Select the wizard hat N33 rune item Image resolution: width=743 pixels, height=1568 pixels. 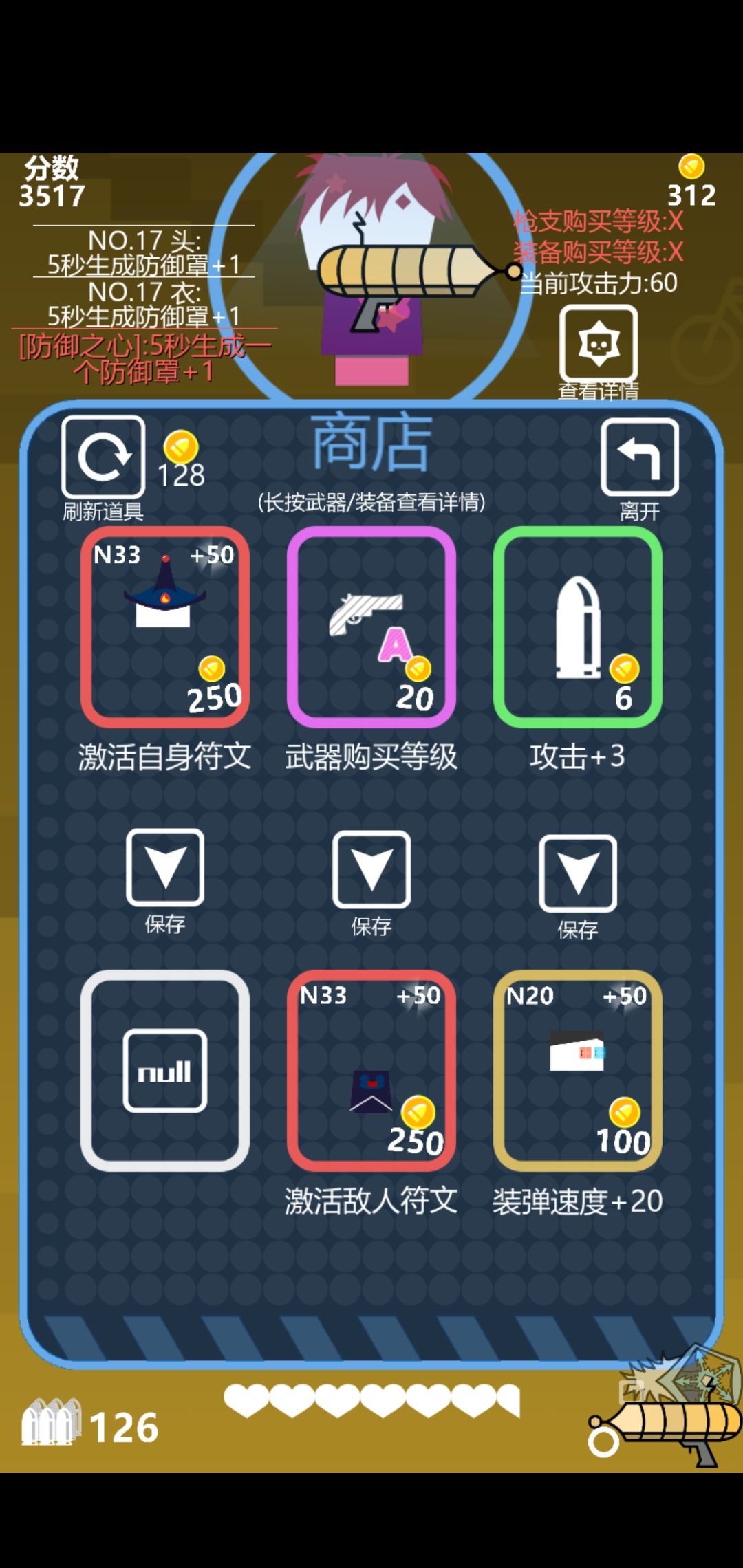165,626
